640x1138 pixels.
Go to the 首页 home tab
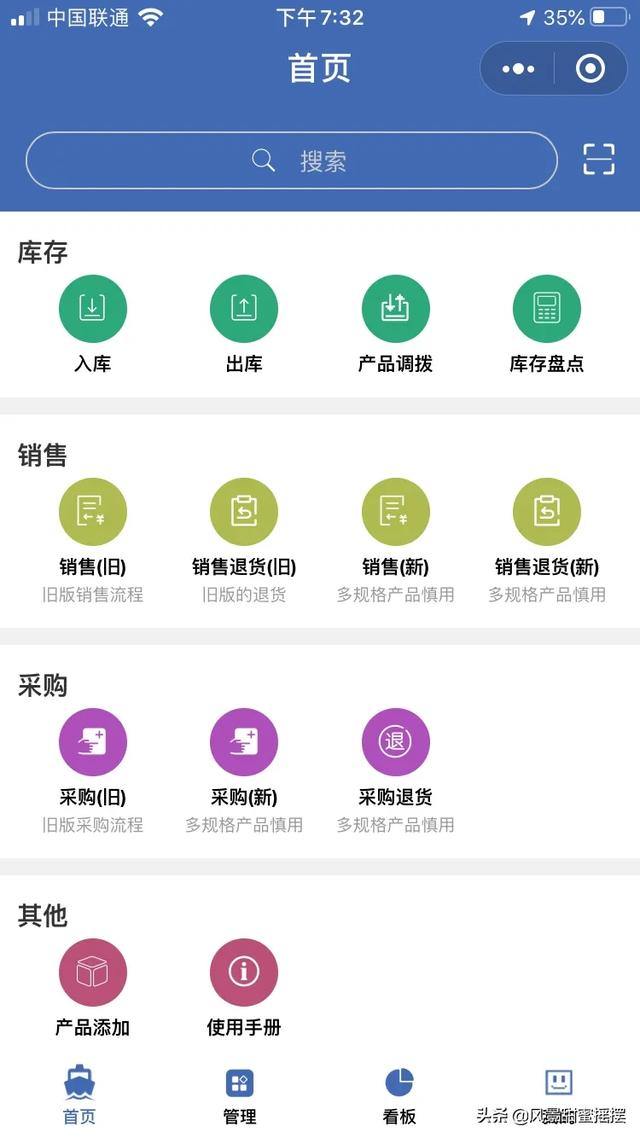click(x=80, y=1095)
